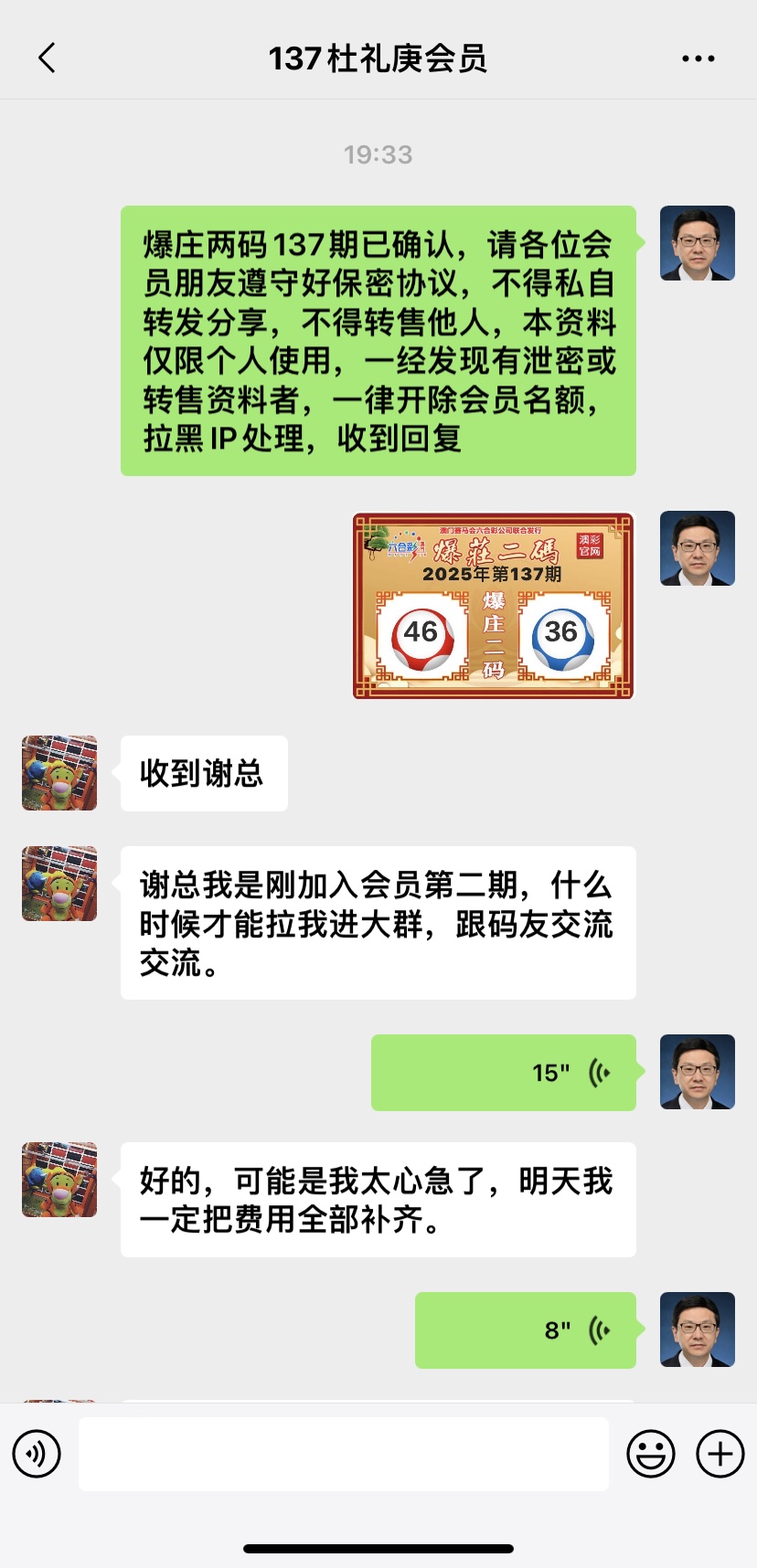Play the 8-second voice message
Screen dimensions: 757x1568
[525, 1330]
